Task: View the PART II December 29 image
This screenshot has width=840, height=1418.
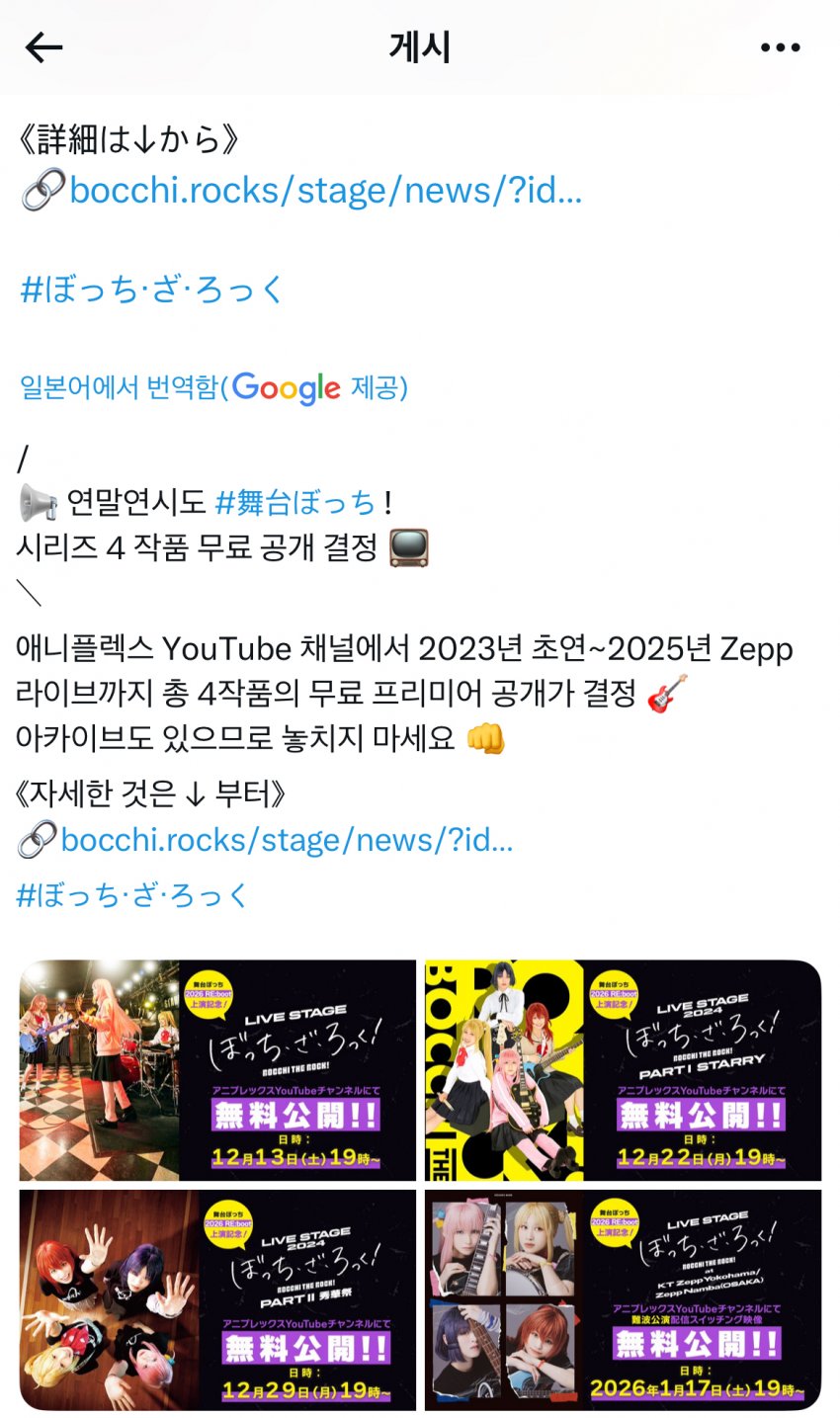Action: [217, 1299]
